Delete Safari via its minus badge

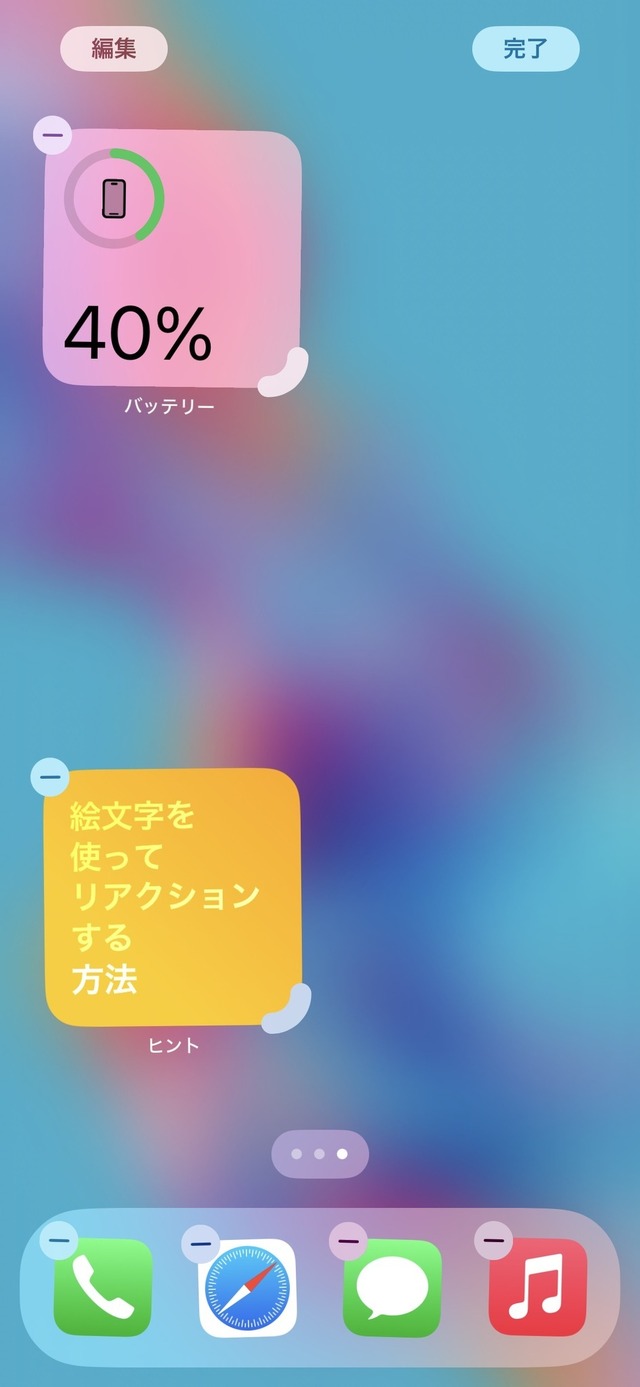[201, 1243]
